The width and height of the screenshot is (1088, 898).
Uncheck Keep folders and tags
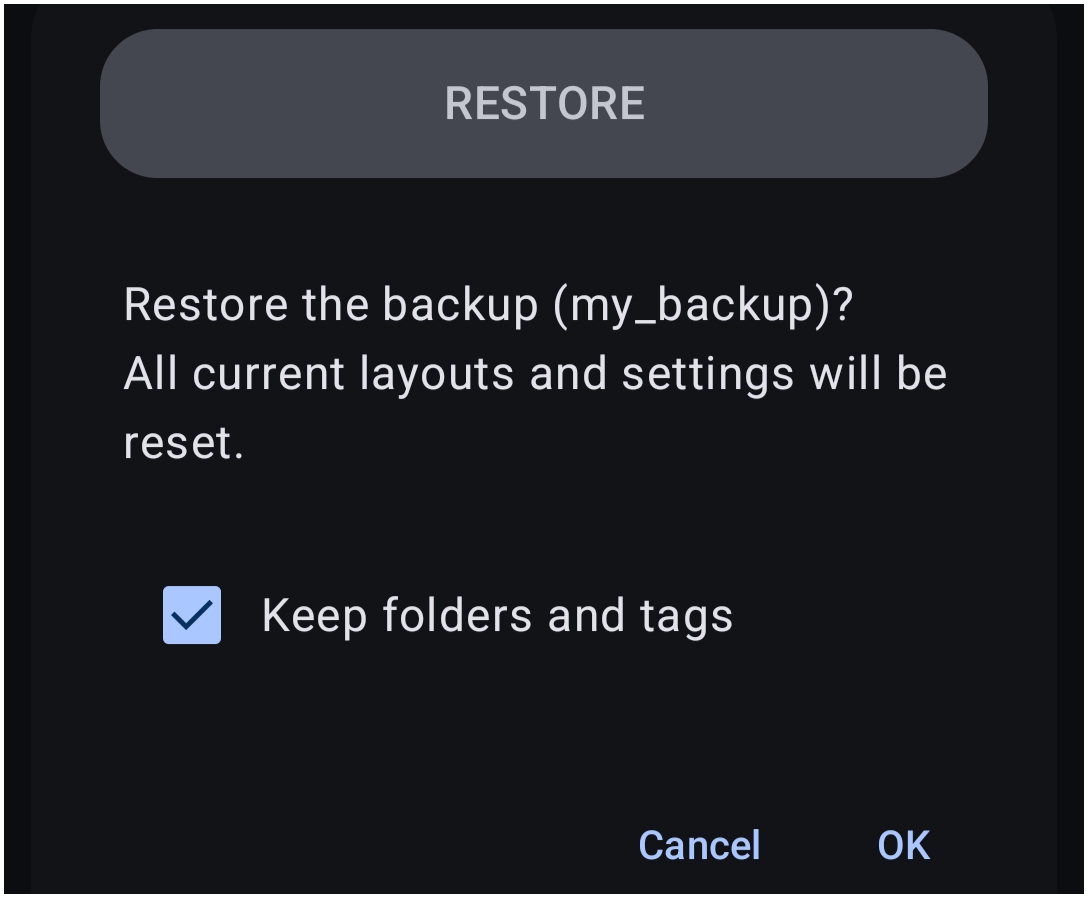pos(192,615)
